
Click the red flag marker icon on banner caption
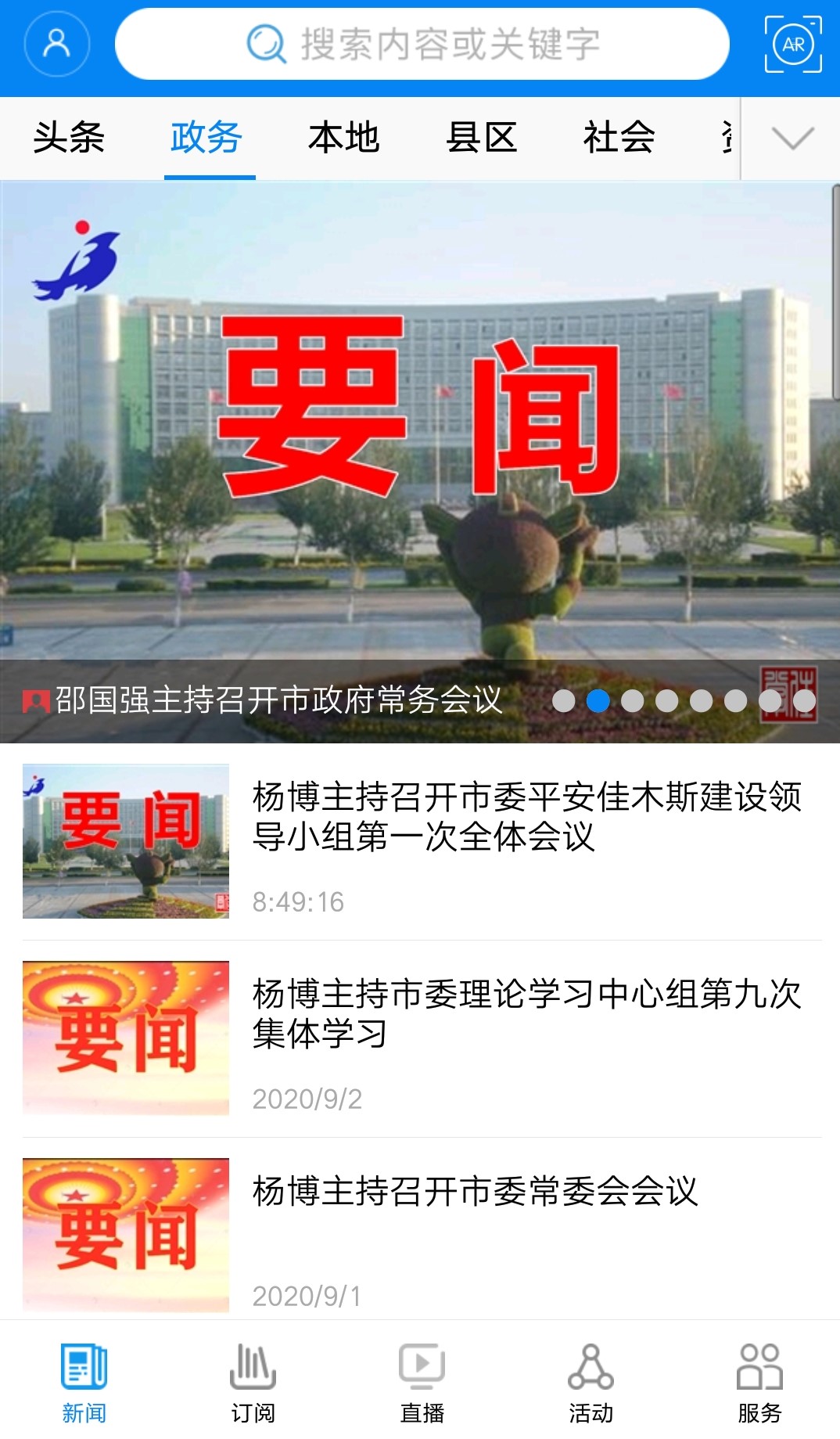click(x=34, y=699)
